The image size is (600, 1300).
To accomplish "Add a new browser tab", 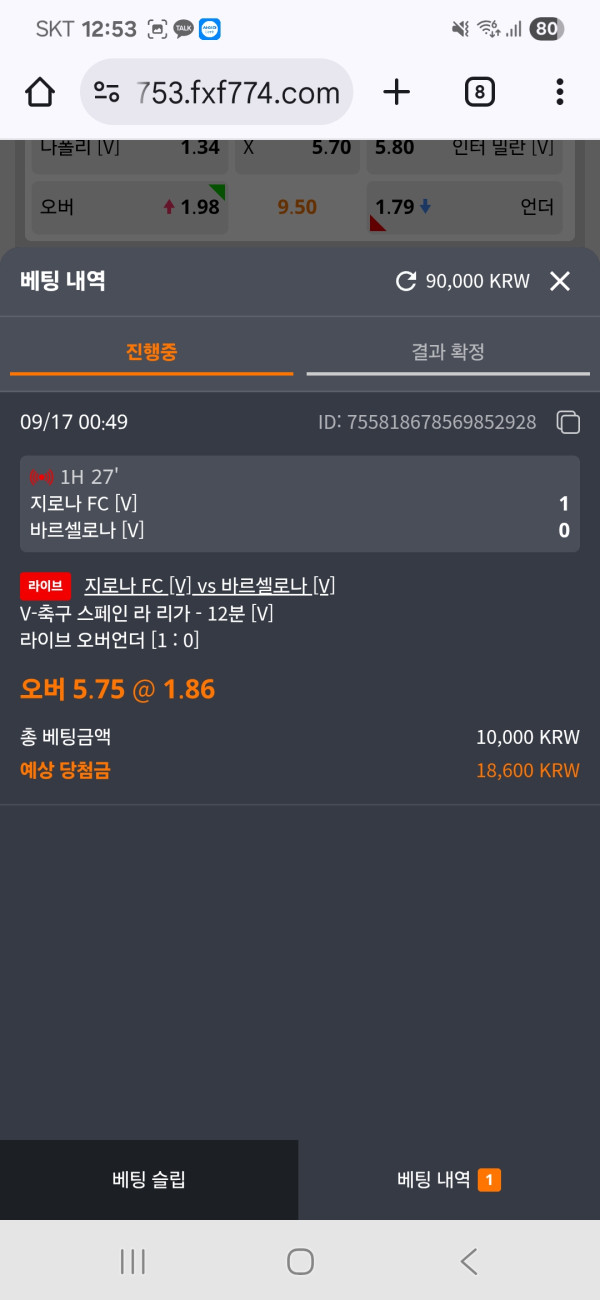I will click(x=397, y=93).
